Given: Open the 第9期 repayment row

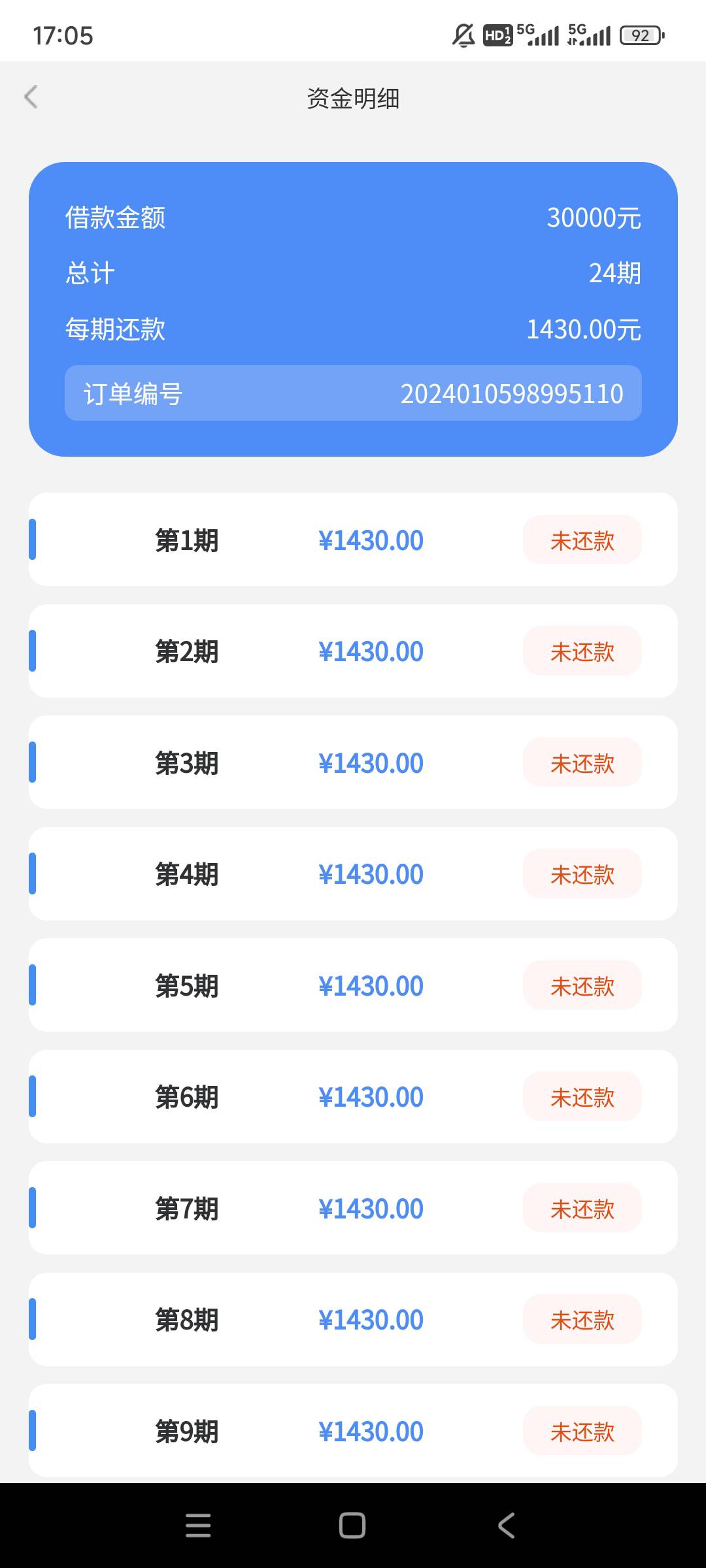Looking at the screenshot, I should tap(353, 1431).
